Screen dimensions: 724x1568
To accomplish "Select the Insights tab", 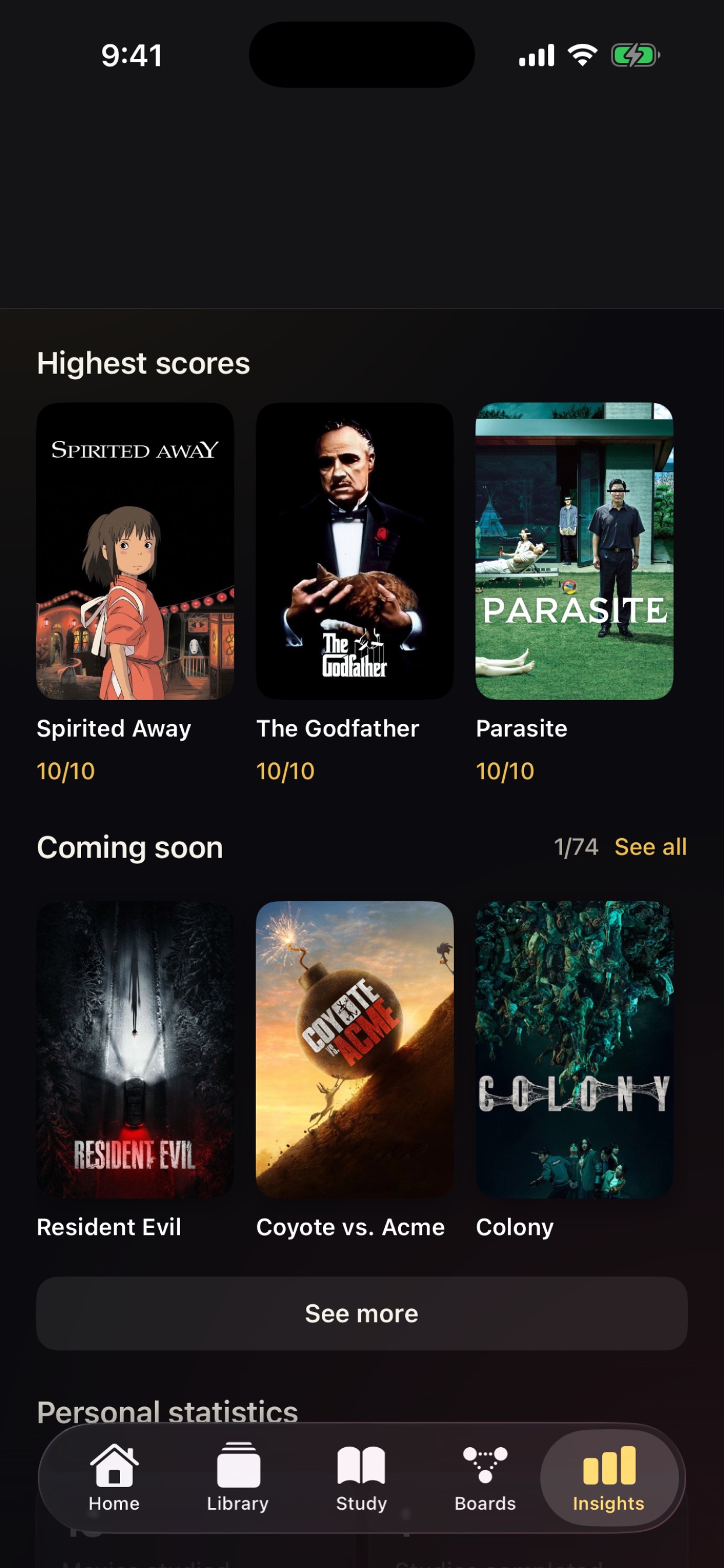I will point(609,1478).
